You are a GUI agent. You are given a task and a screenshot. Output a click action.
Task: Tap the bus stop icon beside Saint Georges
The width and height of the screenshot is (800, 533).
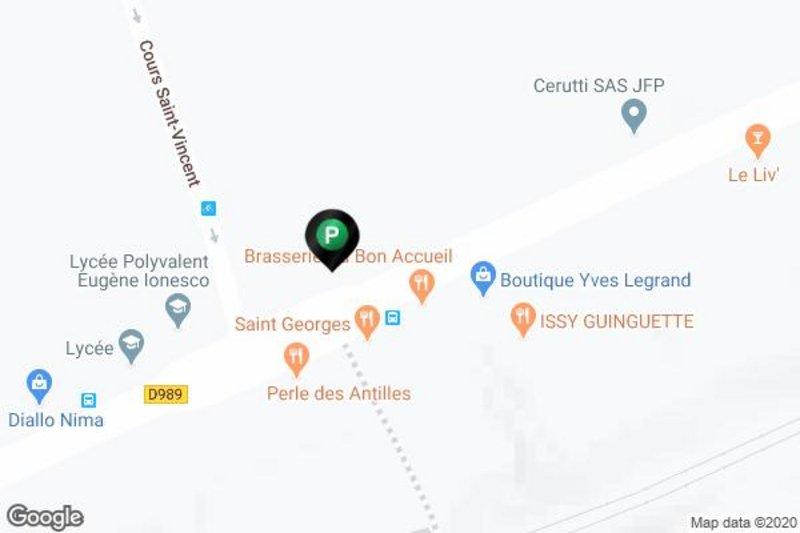point(395,318)
